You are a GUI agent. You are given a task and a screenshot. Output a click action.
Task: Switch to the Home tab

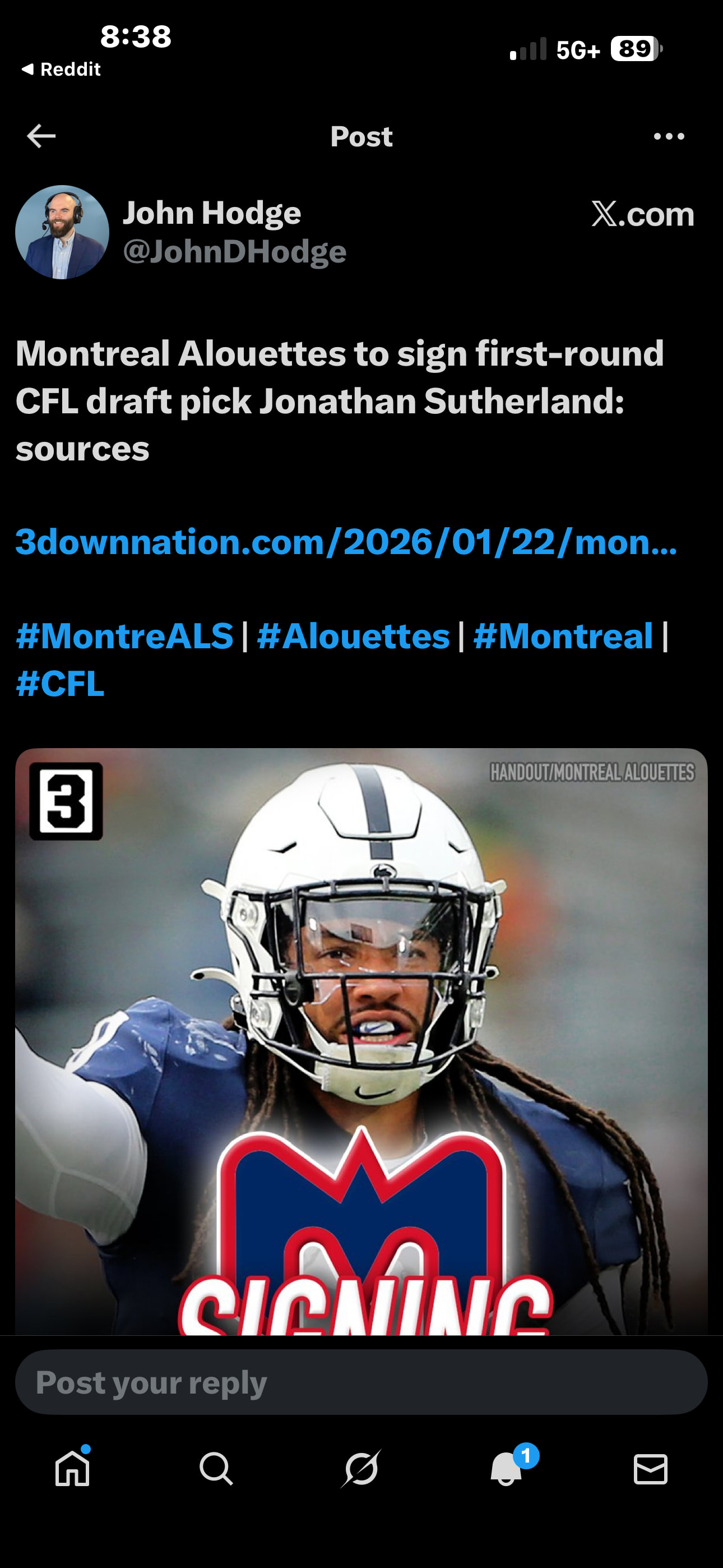point(72,1469)
